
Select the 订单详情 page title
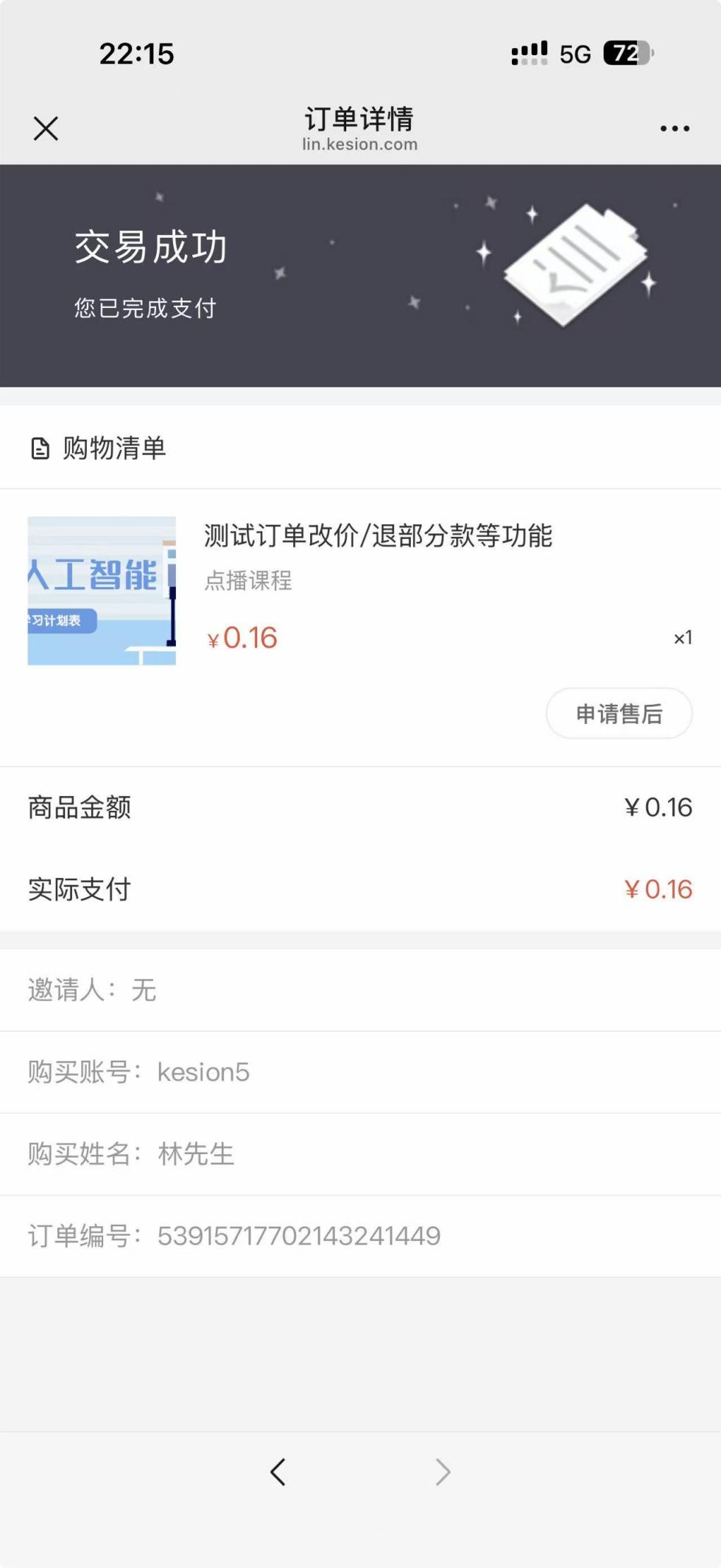[x=360, y=117]
